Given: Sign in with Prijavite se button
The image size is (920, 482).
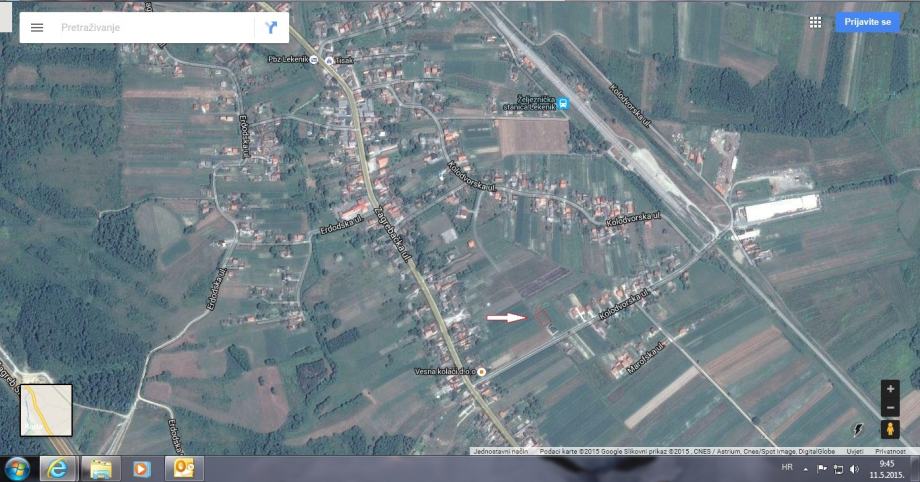Looking at the screenshot, I should (x=867, y=22).
